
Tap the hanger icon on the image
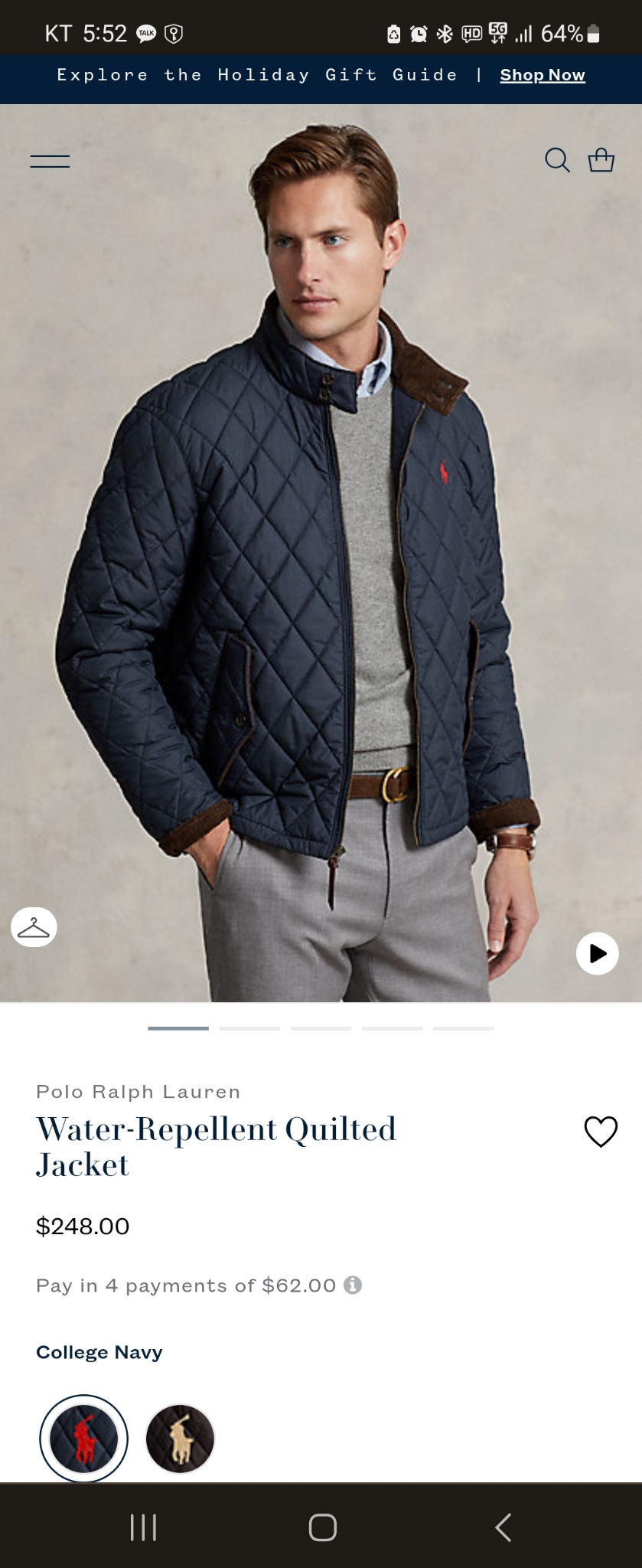pyautogui.click(x=34, y=927)
